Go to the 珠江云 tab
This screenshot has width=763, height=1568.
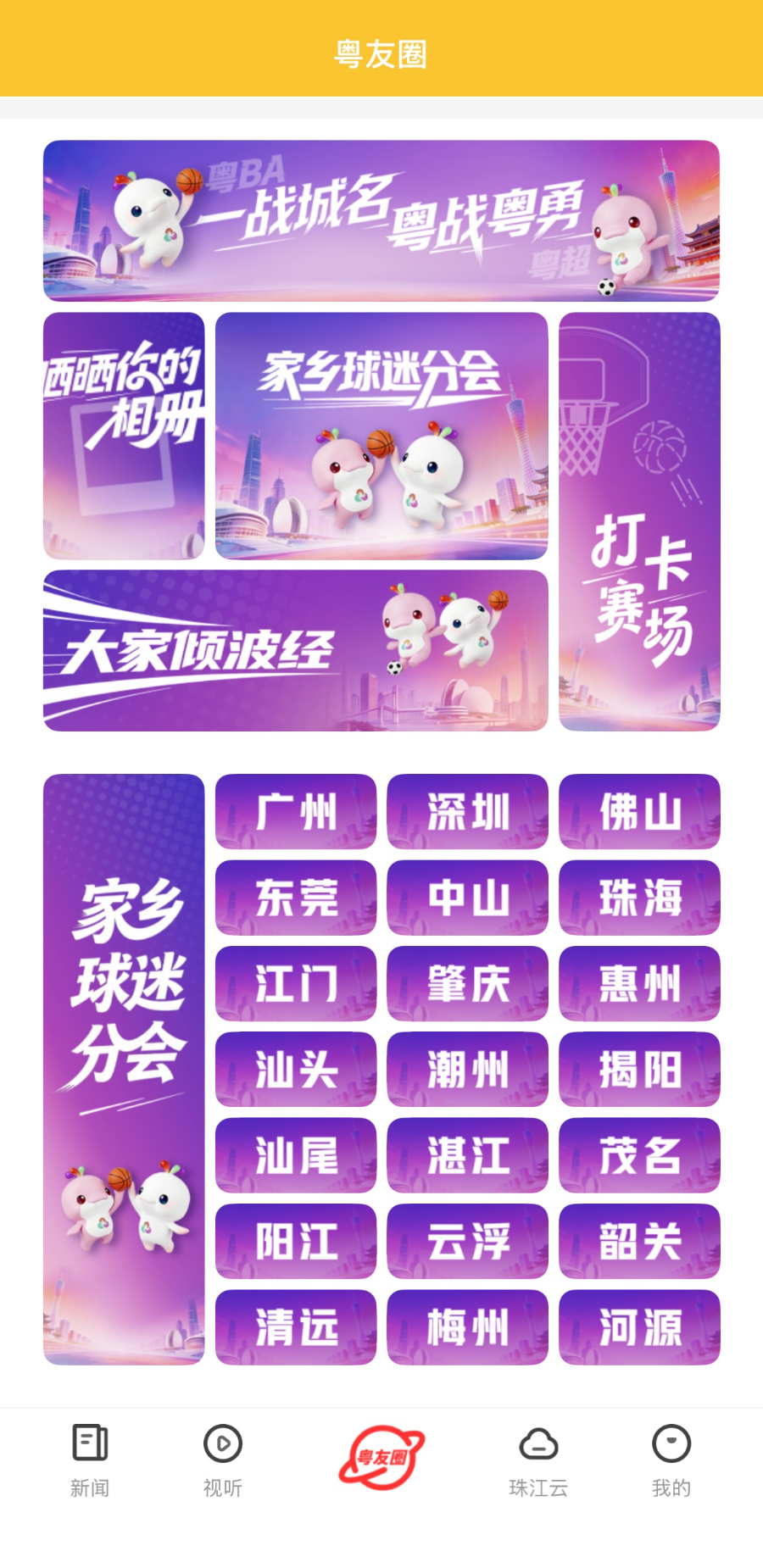[538, 1460]
